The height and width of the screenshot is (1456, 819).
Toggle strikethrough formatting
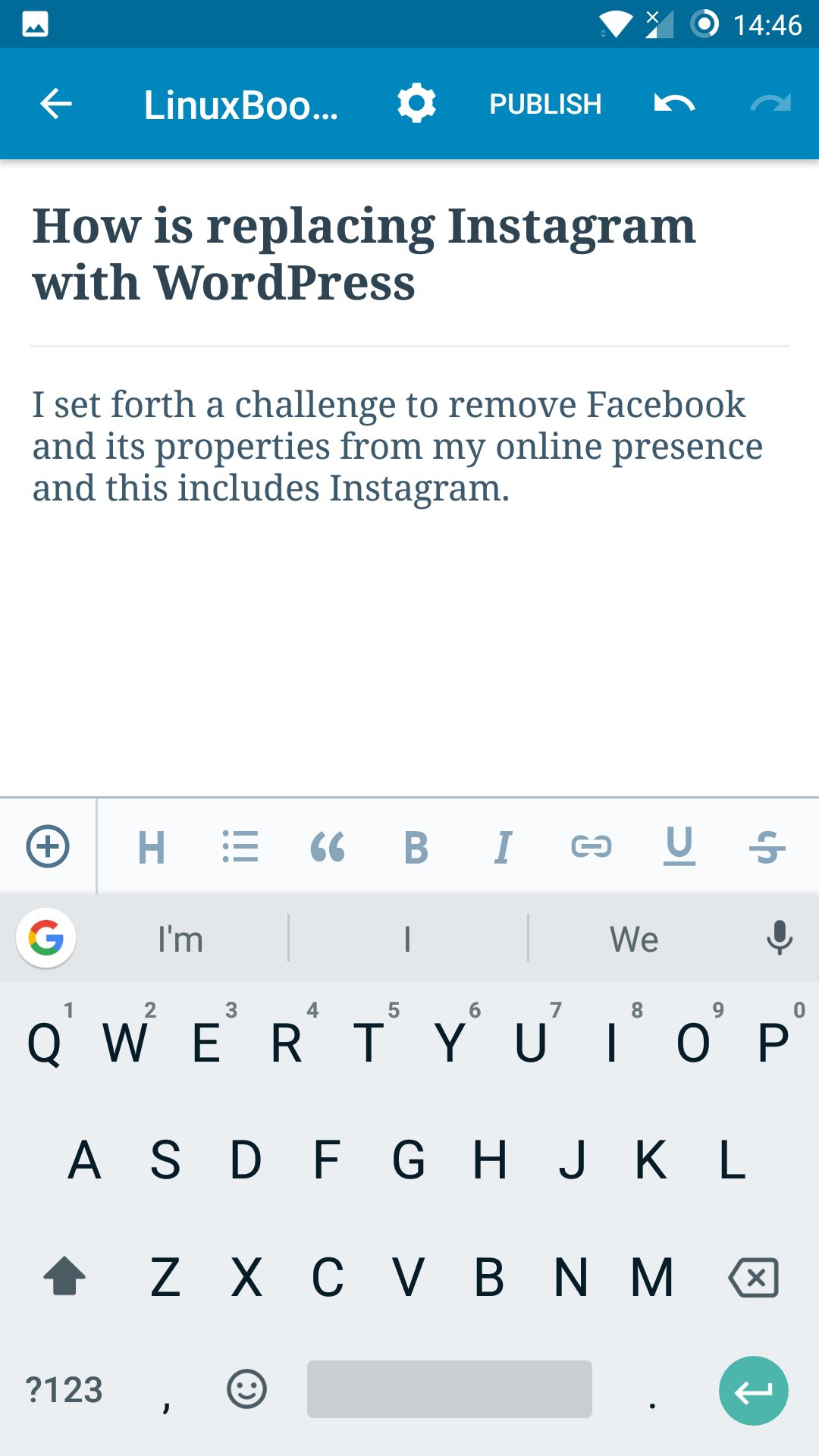(x=767, y=847)
